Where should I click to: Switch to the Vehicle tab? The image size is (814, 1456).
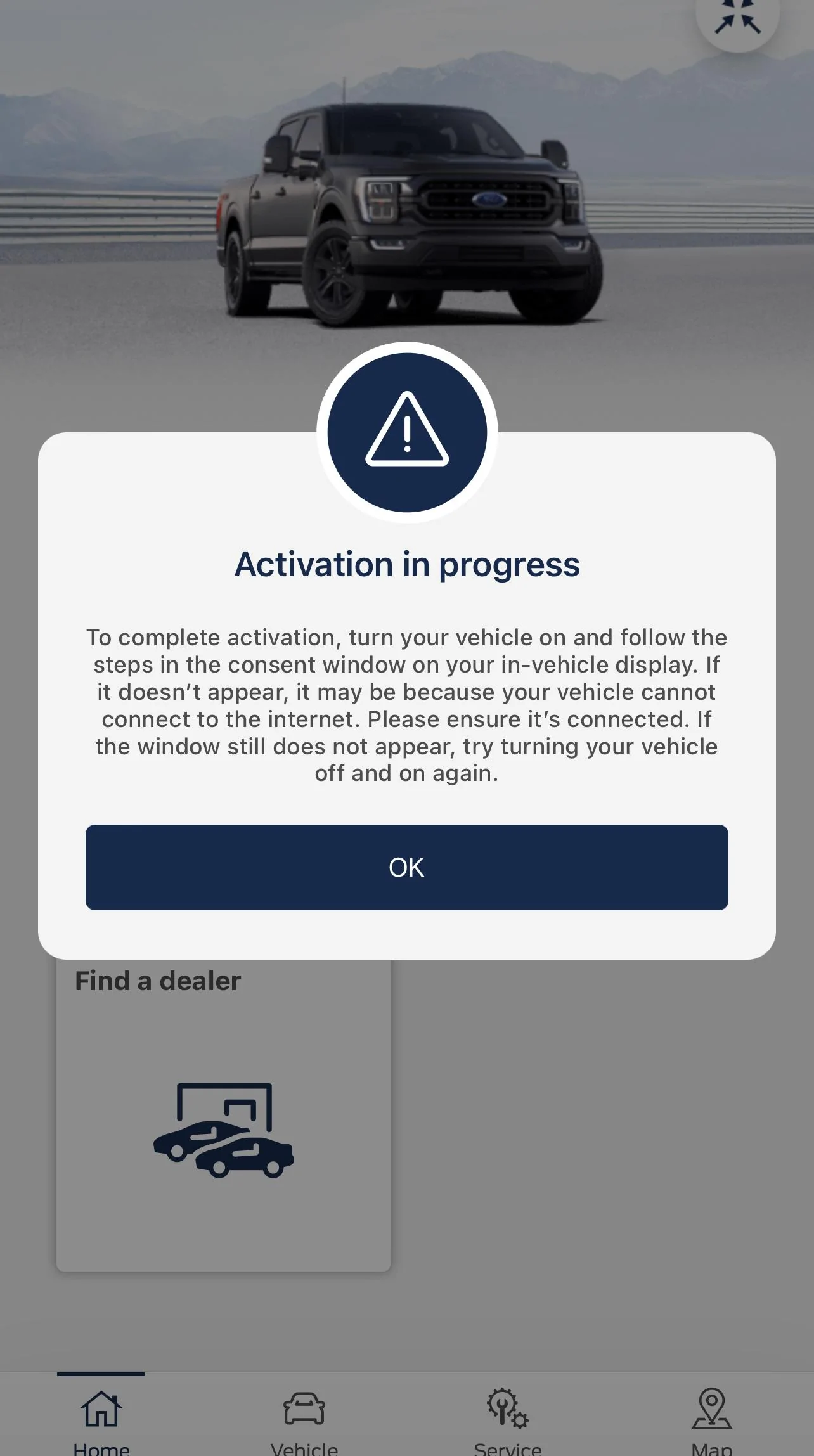(304, 1420)
